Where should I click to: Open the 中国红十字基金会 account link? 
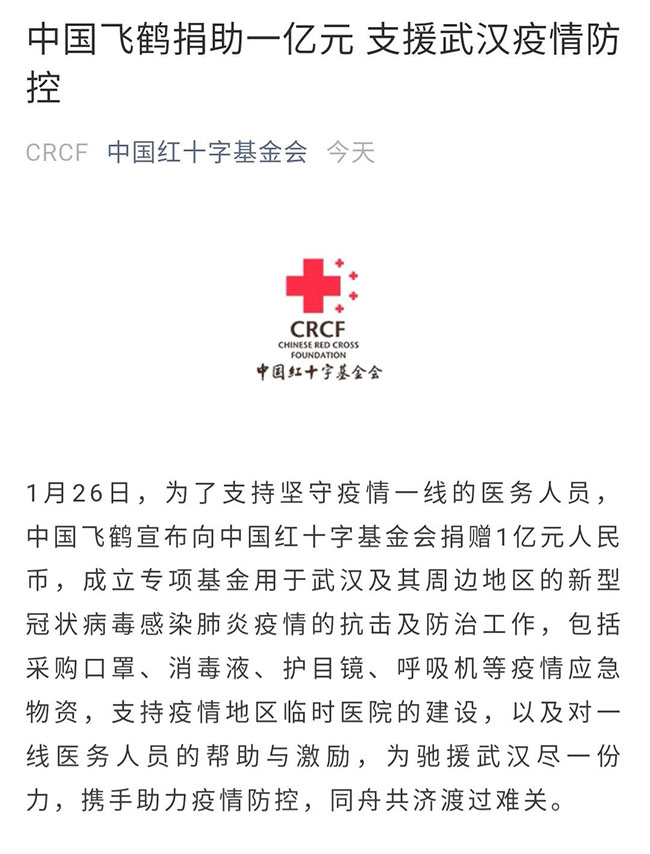(x=207, y=153)
